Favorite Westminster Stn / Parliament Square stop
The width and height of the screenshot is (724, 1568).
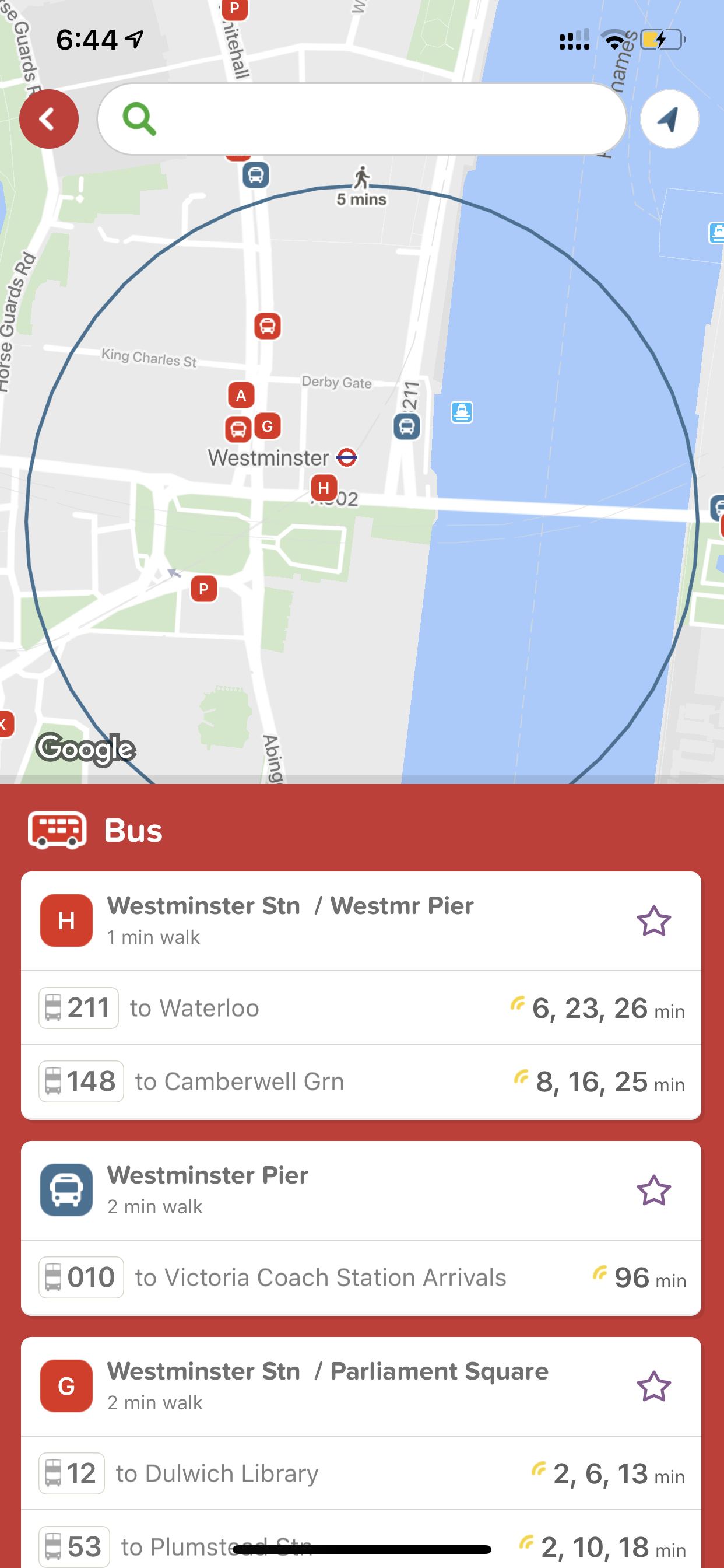(x=653, y=1387)
